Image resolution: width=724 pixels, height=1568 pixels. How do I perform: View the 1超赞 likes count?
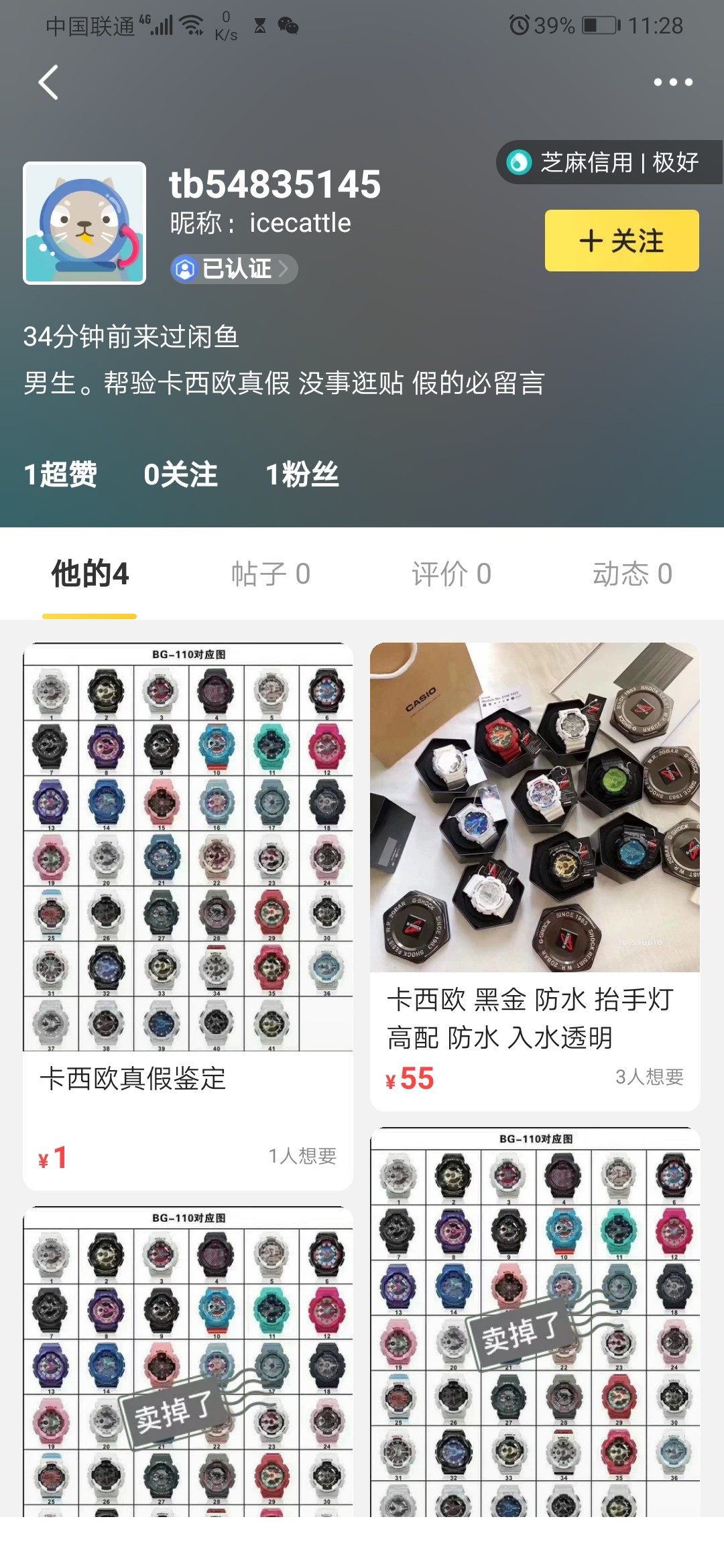click(60, 474)
